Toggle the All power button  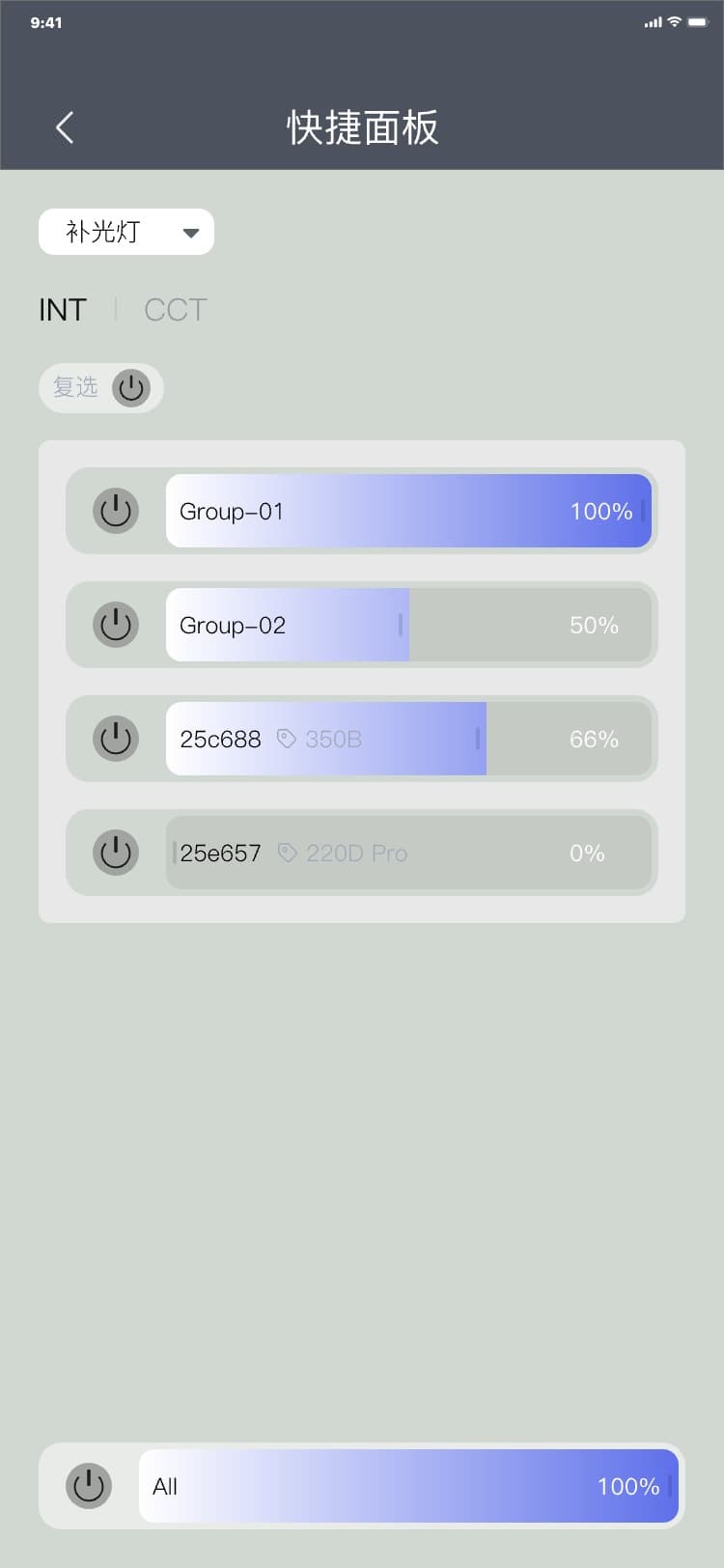coord(89,1486)
